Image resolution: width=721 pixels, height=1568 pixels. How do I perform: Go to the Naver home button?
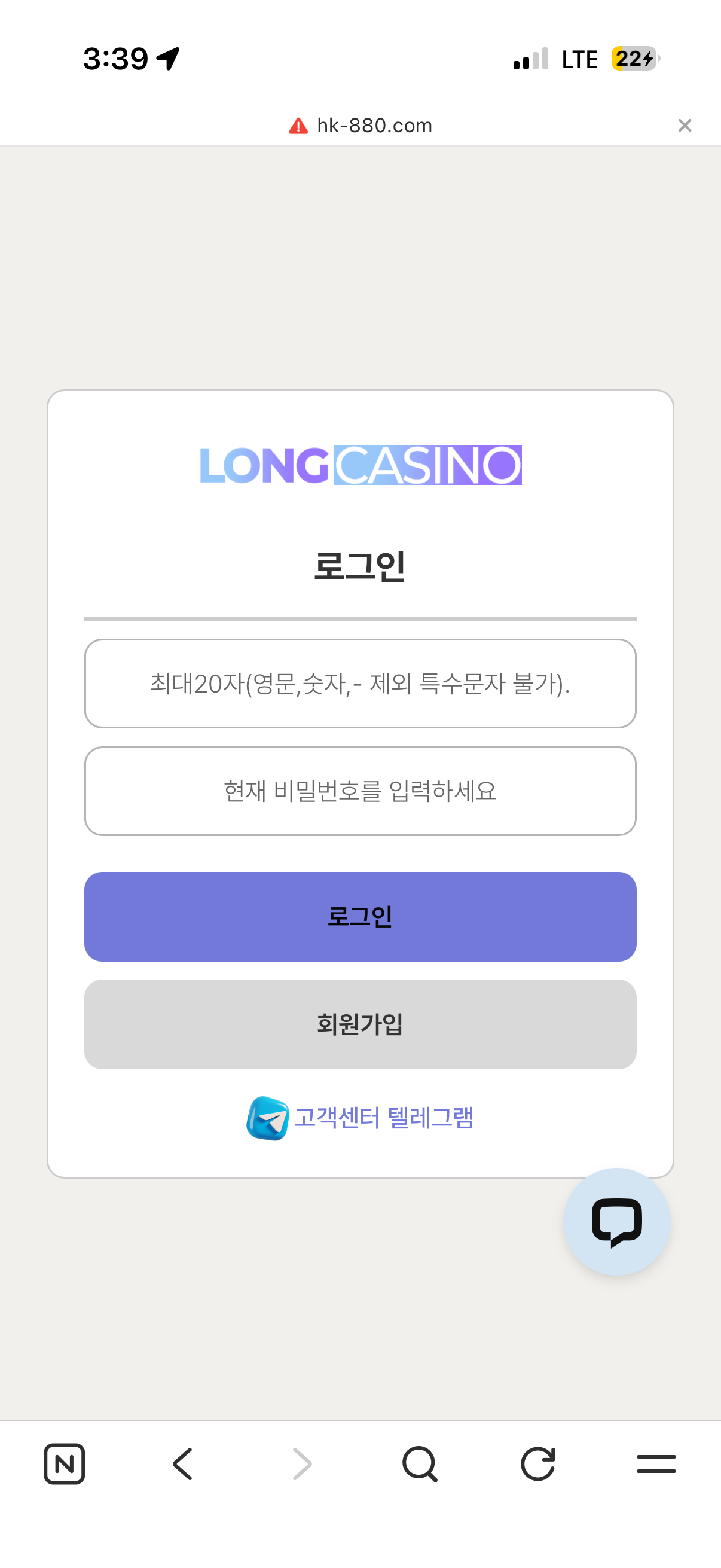click(65, 1463)
